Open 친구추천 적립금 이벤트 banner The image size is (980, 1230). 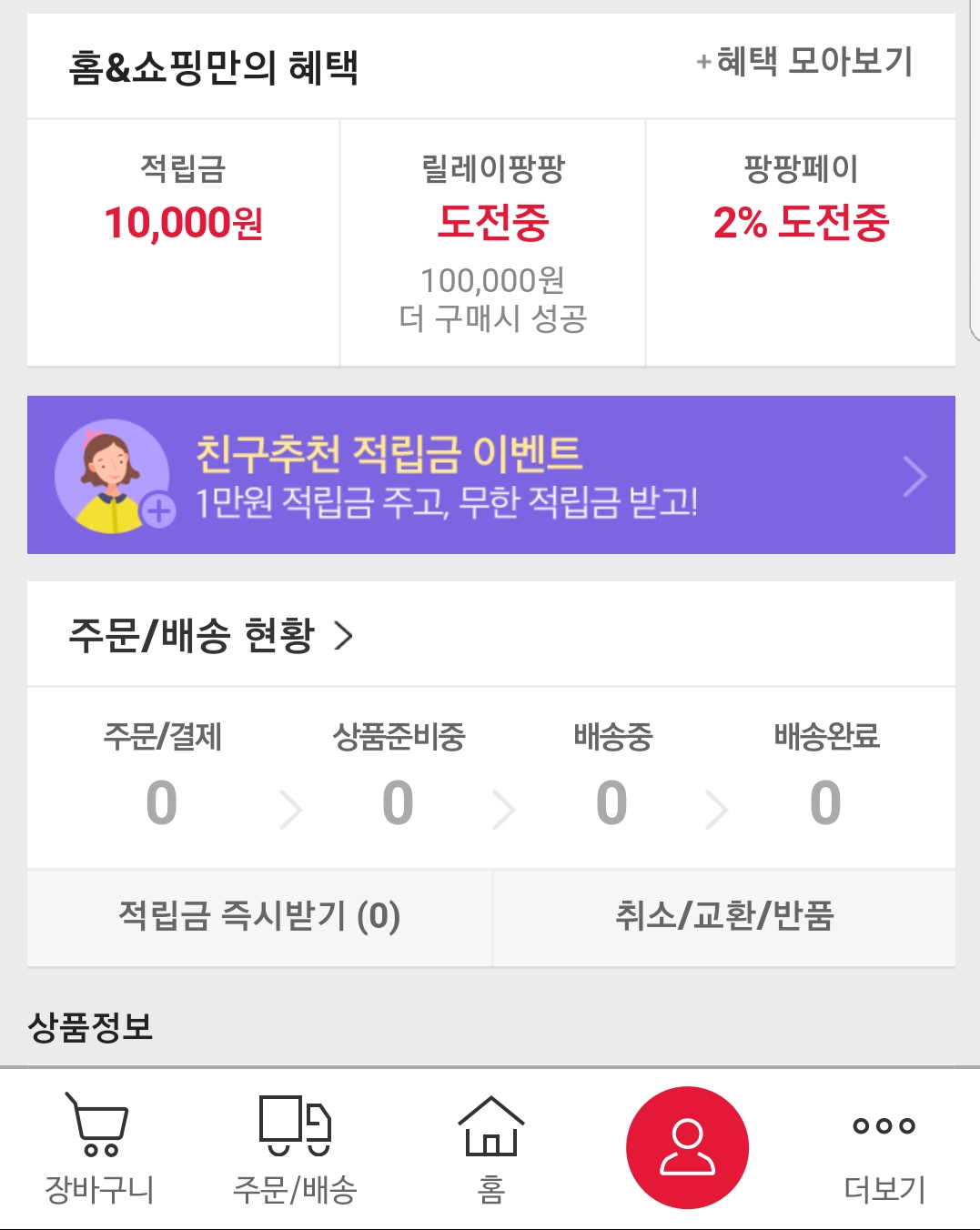(491, 475)
